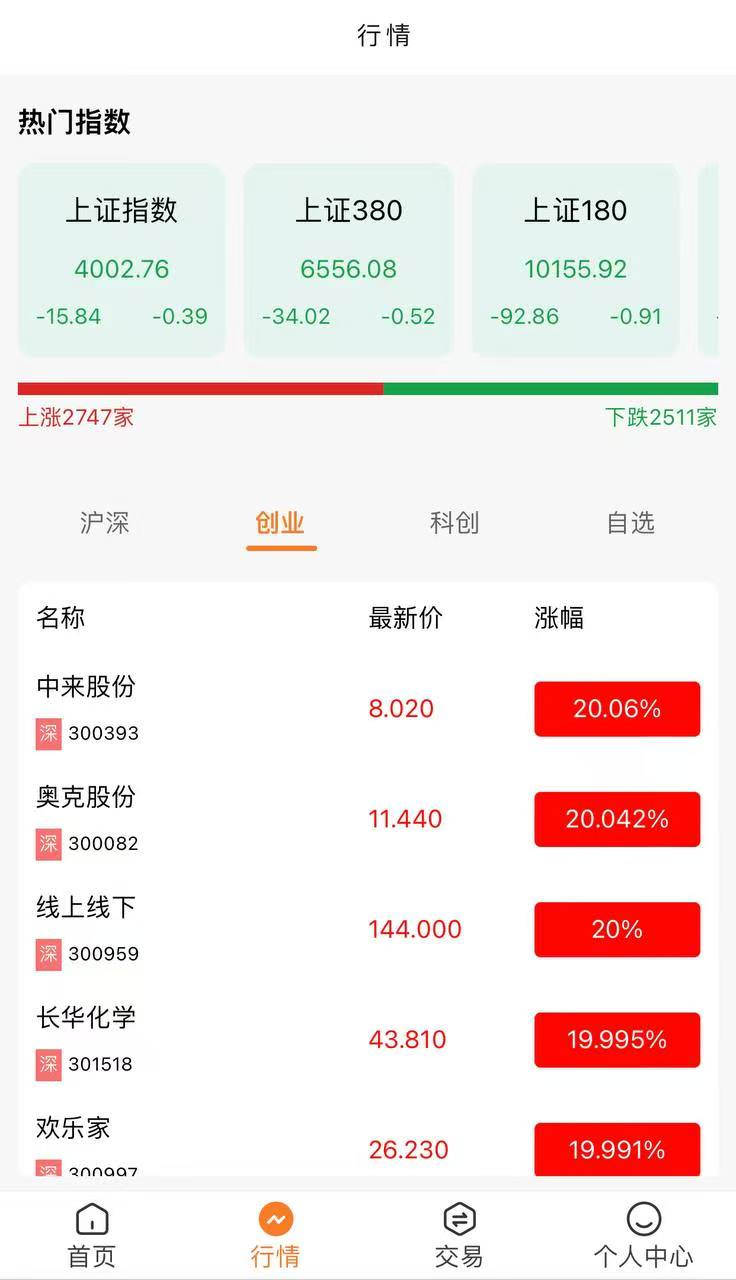Viewport: 736px width, 1280px height.
Task: Go to 个人中心 profile tab
Action: click(643, 1236)
